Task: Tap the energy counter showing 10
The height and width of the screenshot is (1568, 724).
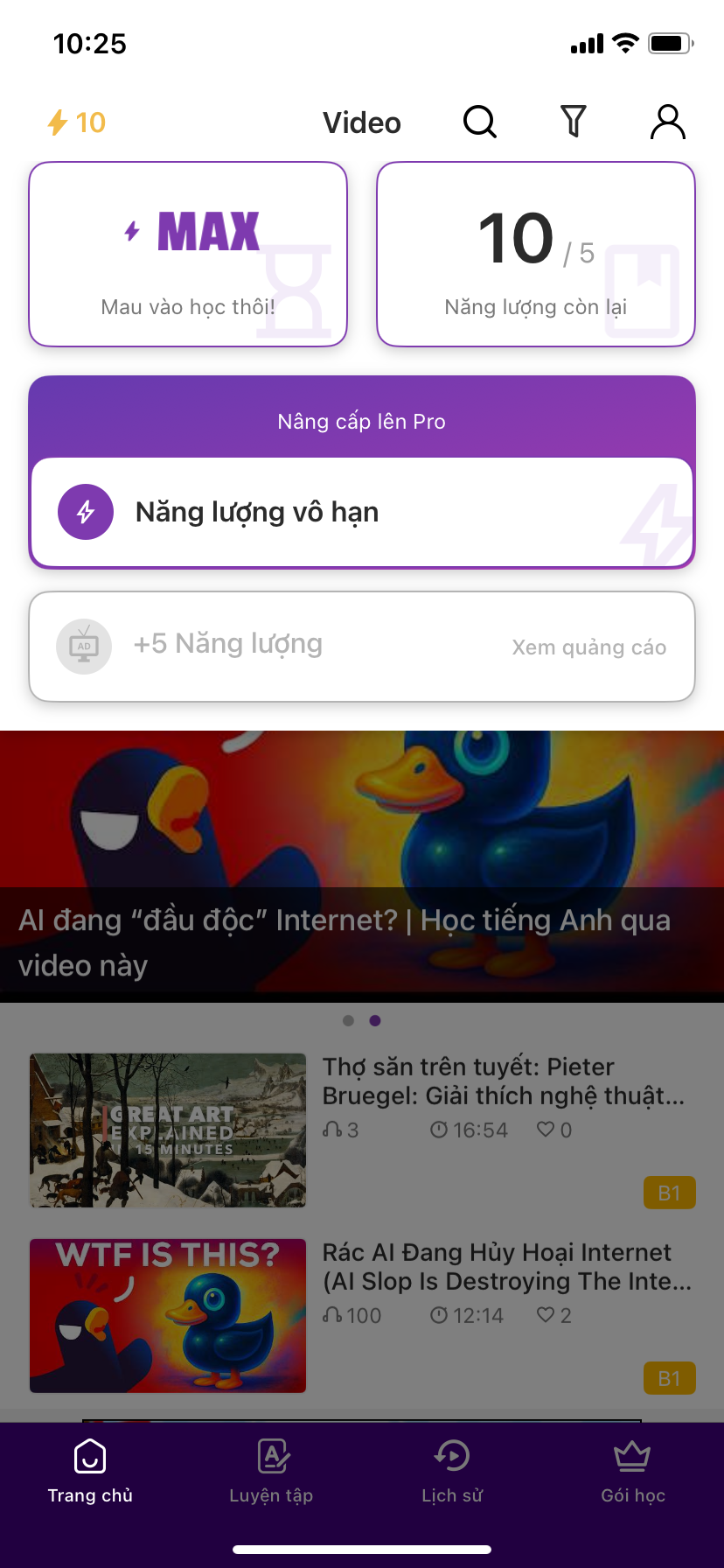Action: [77, 122]
